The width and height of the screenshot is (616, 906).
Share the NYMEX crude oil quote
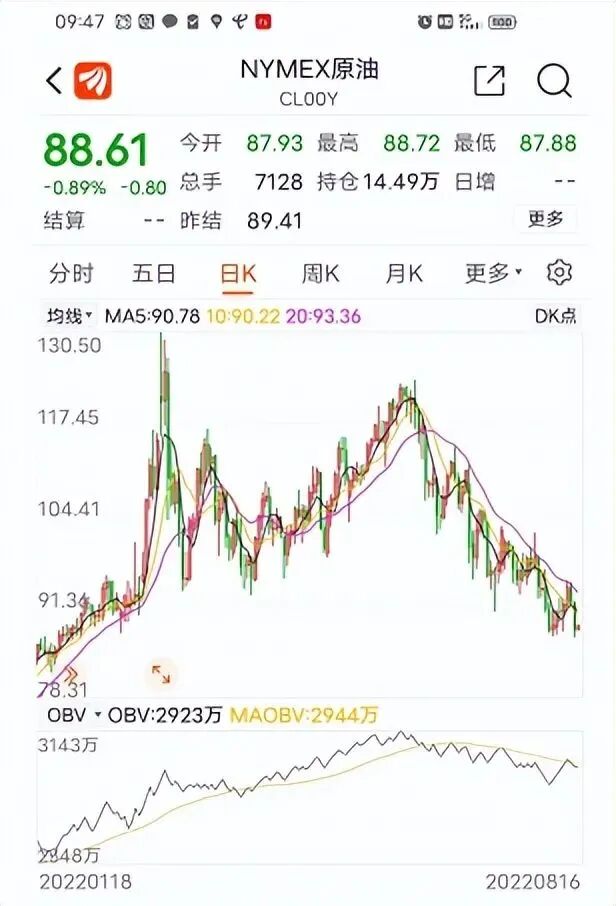pos(489,81)
